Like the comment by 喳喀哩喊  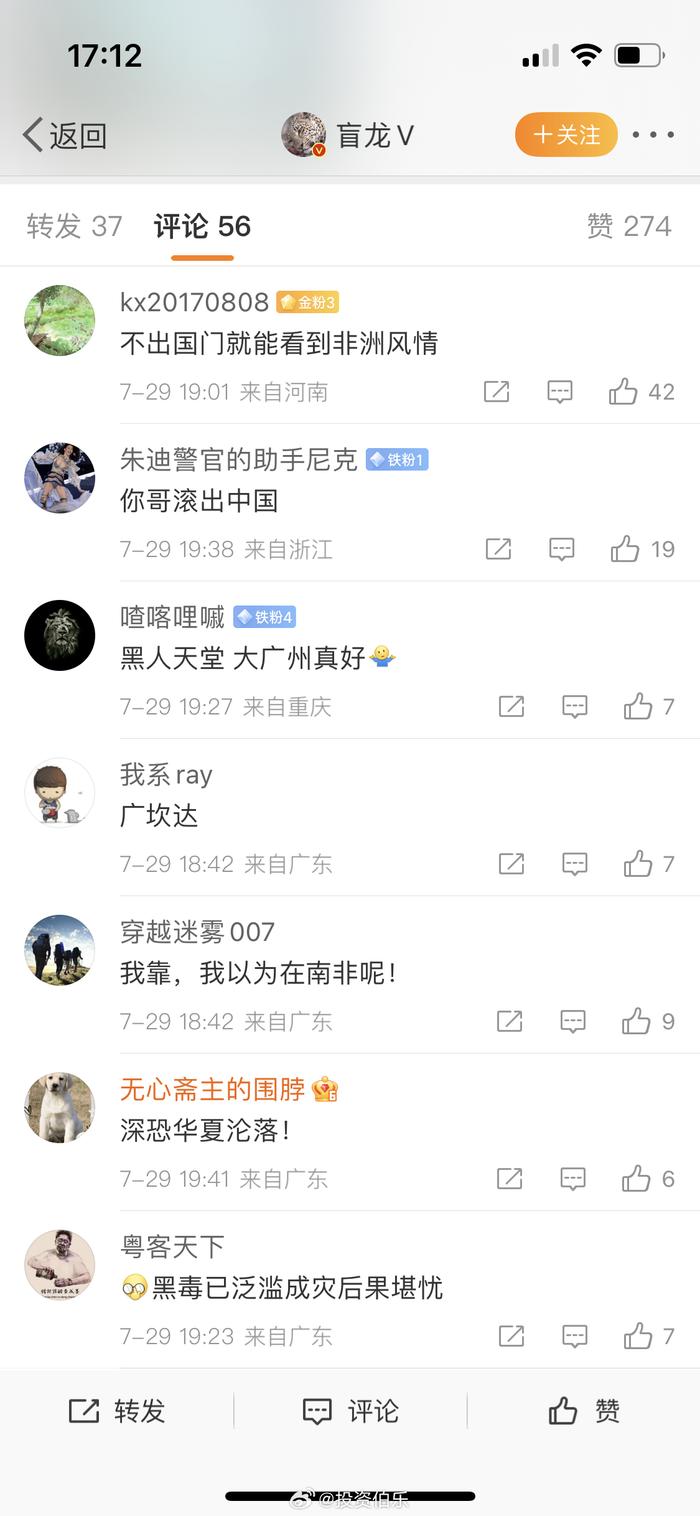pos(638,707)
